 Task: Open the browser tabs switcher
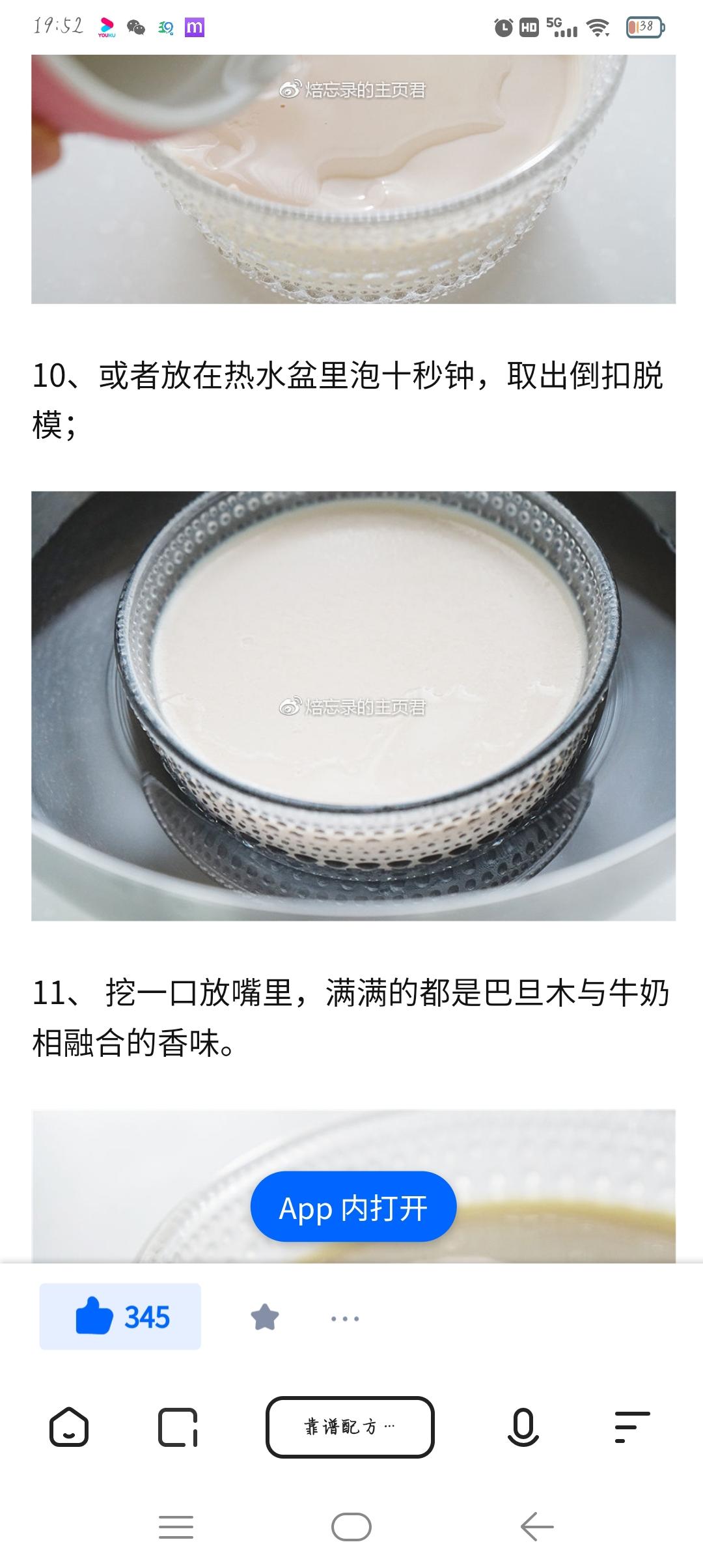177,1427
